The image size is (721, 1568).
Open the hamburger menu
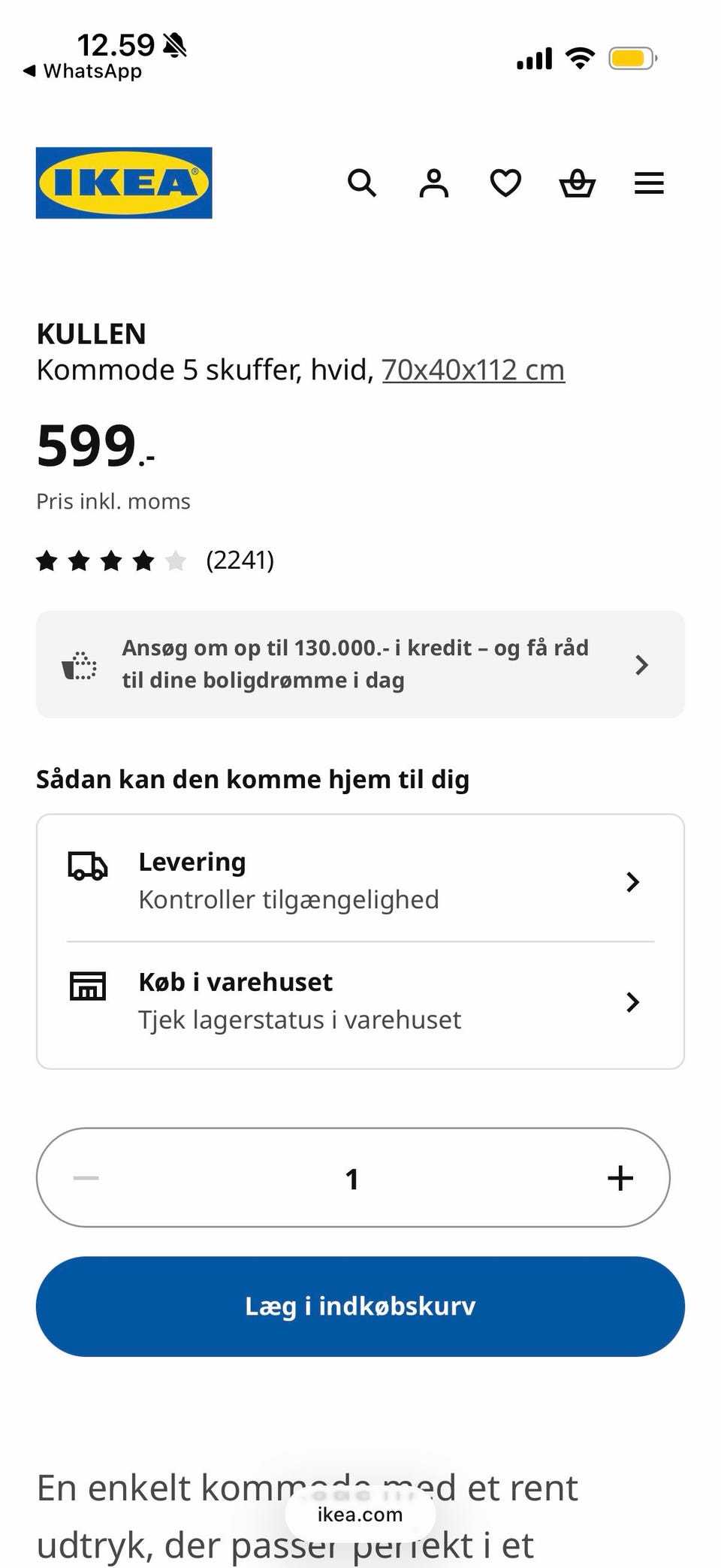pyautogui.click(x=649, y=183)
